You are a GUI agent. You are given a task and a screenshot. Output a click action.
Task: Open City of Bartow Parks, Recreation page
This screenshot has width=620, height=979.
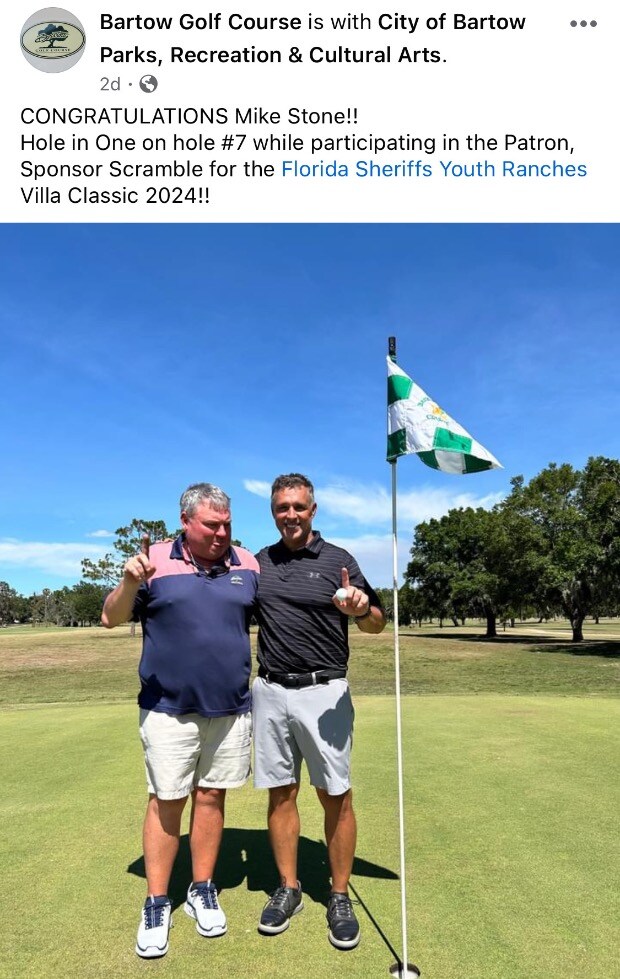coord(270,55)
